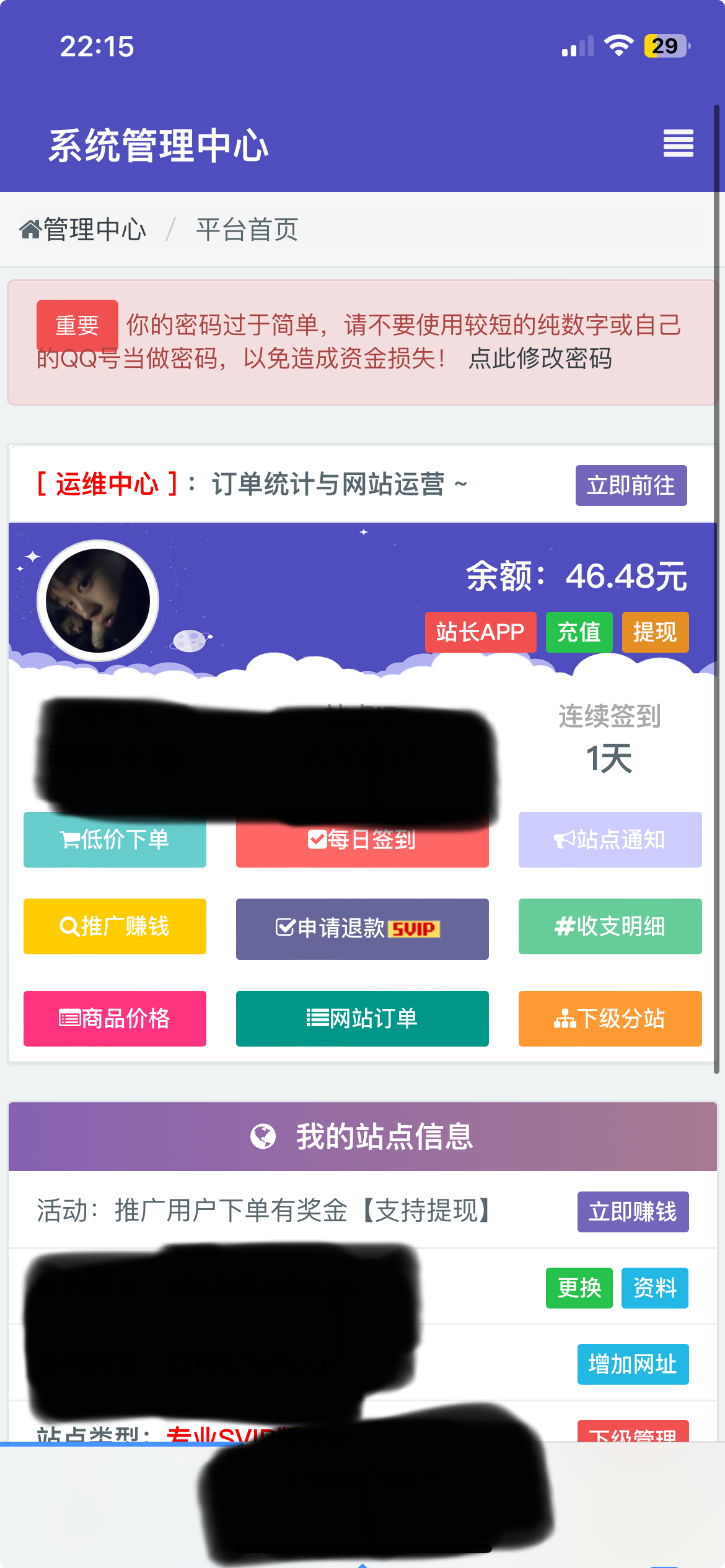Tap the green 更换 button
This screenshot has width=725, height=1568.
coord(579,1288)
